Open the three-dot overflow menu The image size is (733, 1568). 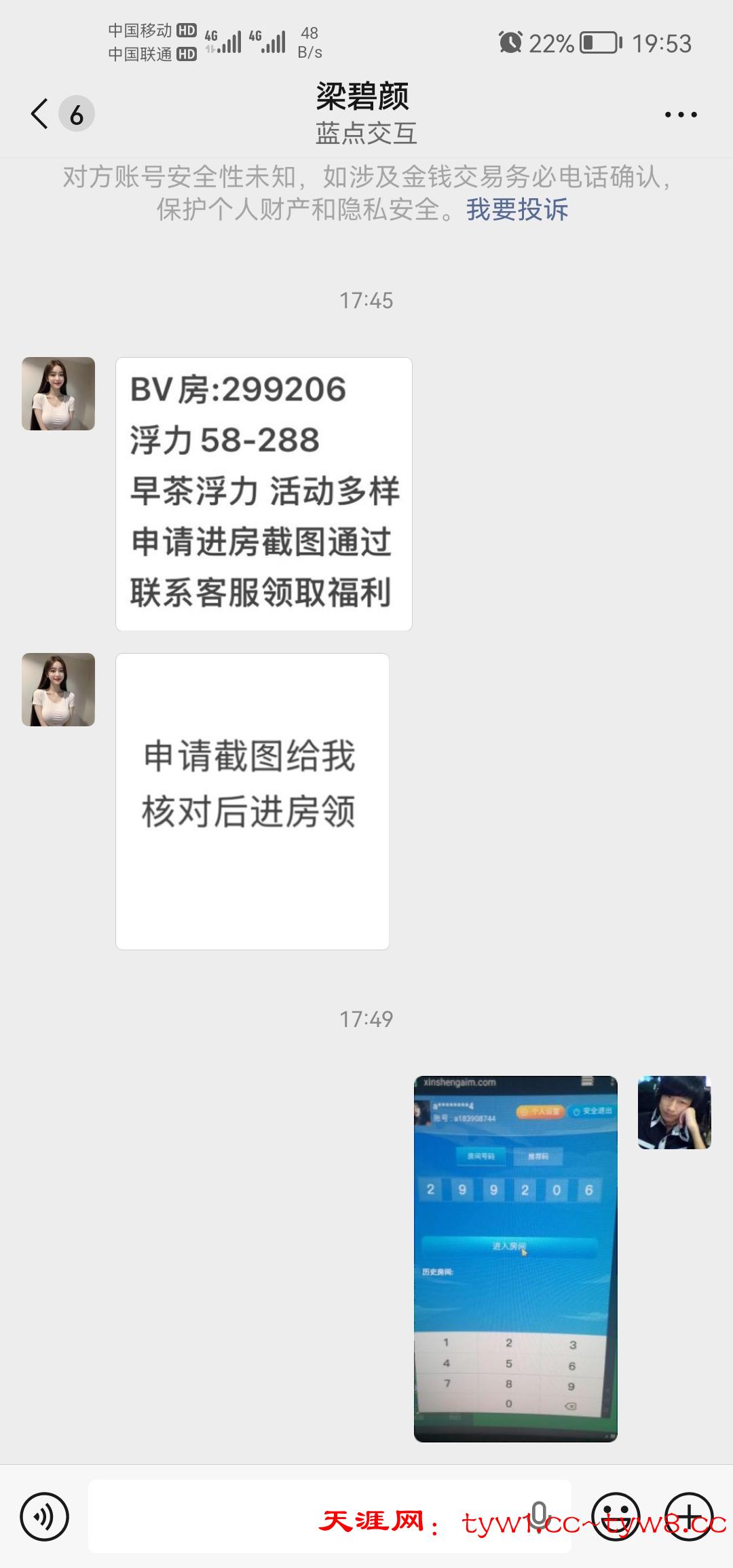click(x=680, y=115)
